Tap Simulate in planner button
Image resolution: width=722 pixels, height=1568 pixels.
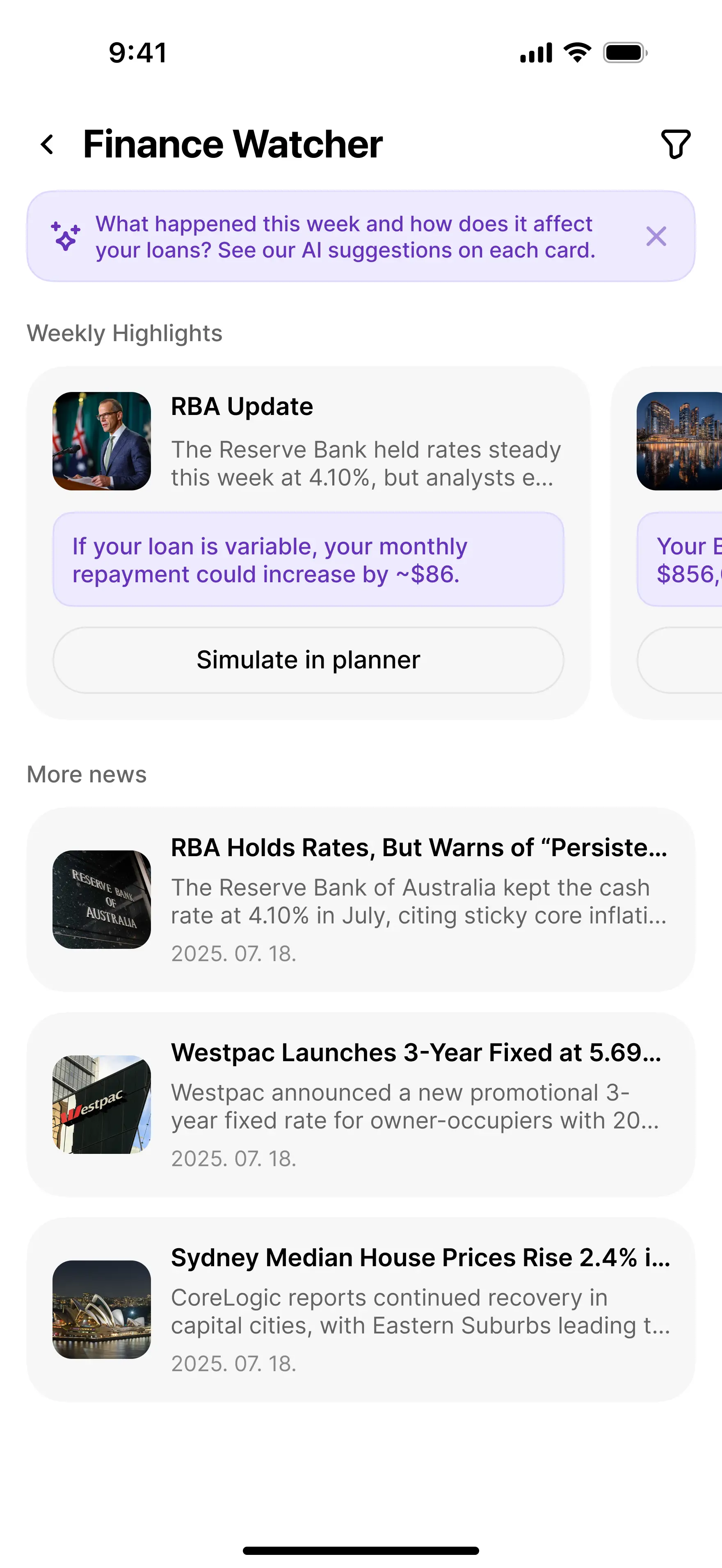point(308,660)
